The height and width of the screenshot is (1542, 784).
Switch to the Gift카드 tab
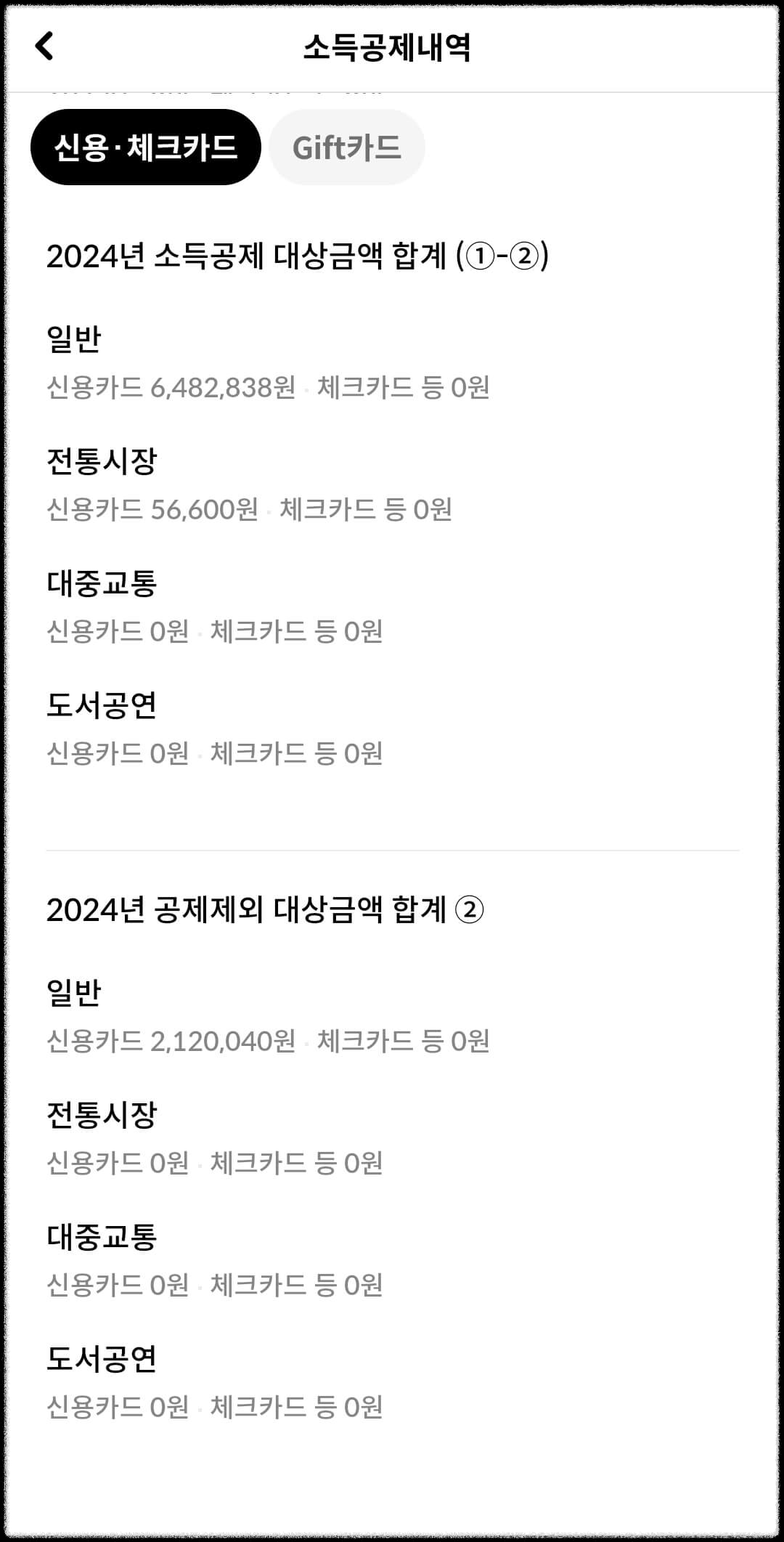pos(346,147)
